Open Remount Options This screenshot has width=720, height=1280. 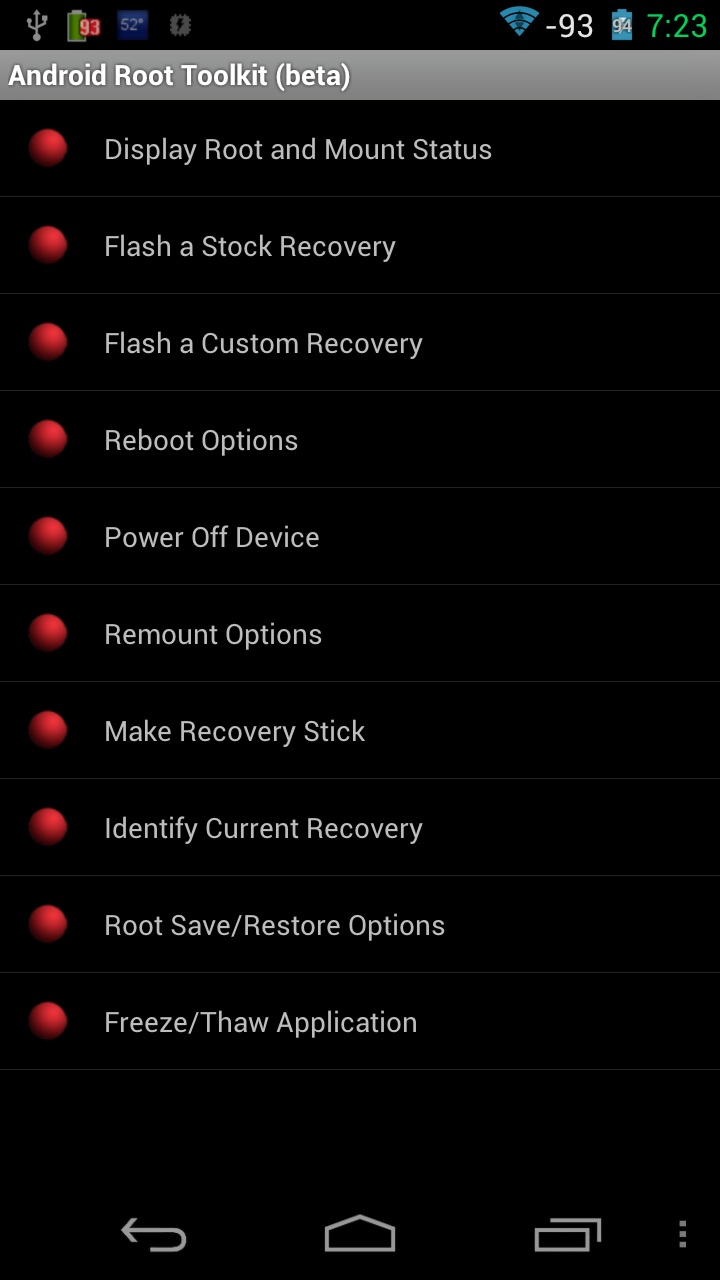point(213,635)
